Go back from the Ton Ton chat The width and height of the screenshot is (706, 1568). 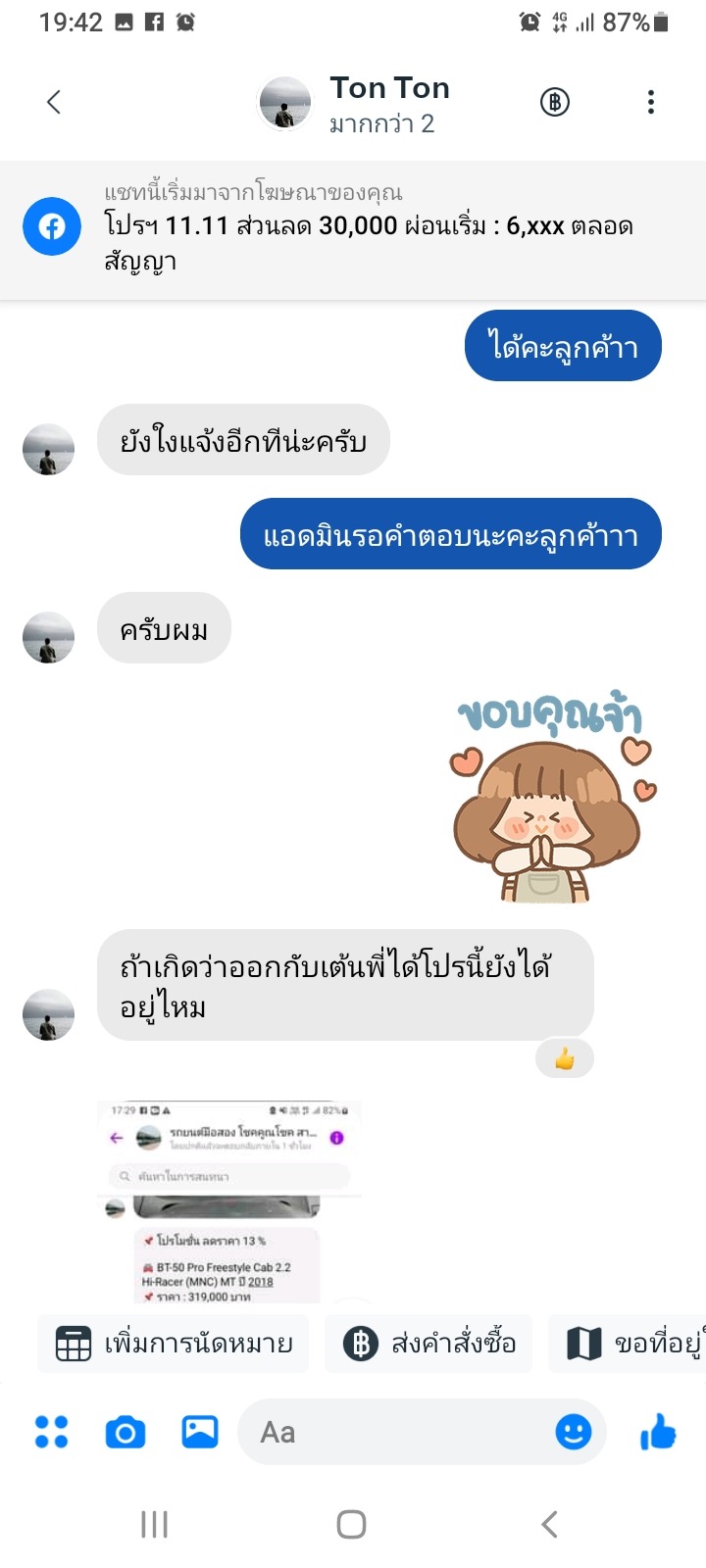[x=54, y=102]
